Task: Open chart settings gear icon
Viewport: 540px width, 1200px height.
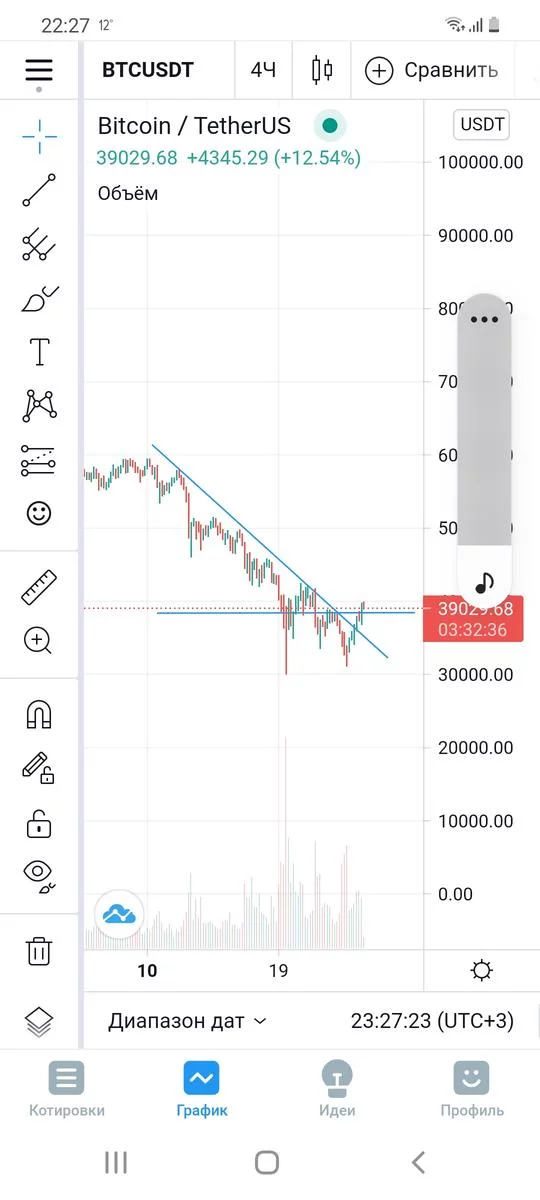Action: pyautogui.click(x=482, y=970)
